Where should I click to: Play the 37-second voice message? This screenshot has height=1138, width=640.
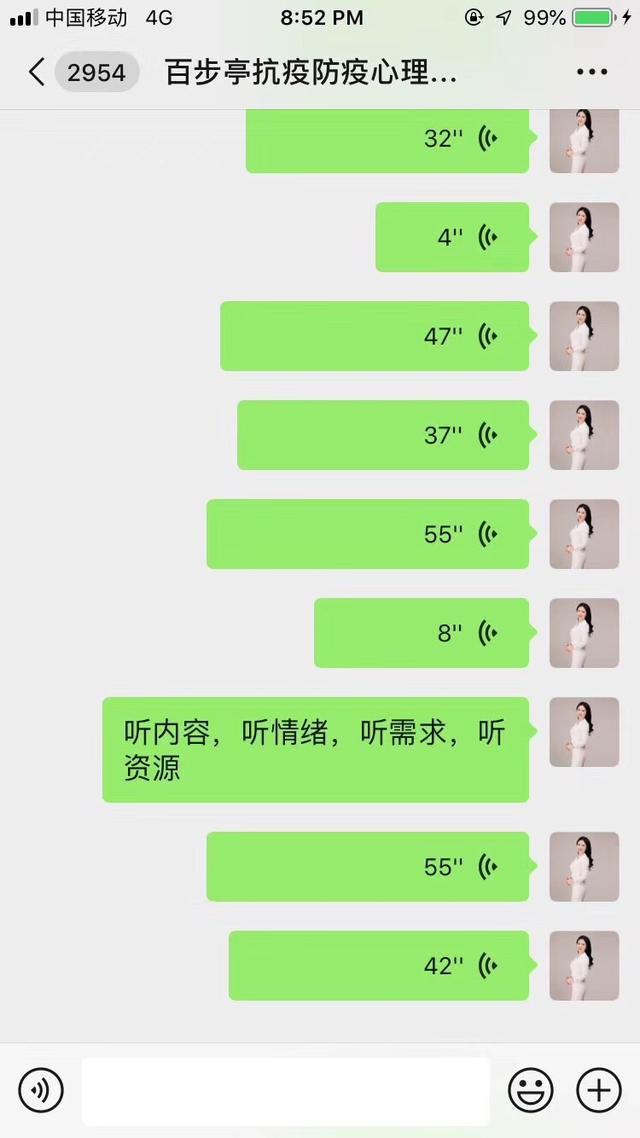(383, 435)
